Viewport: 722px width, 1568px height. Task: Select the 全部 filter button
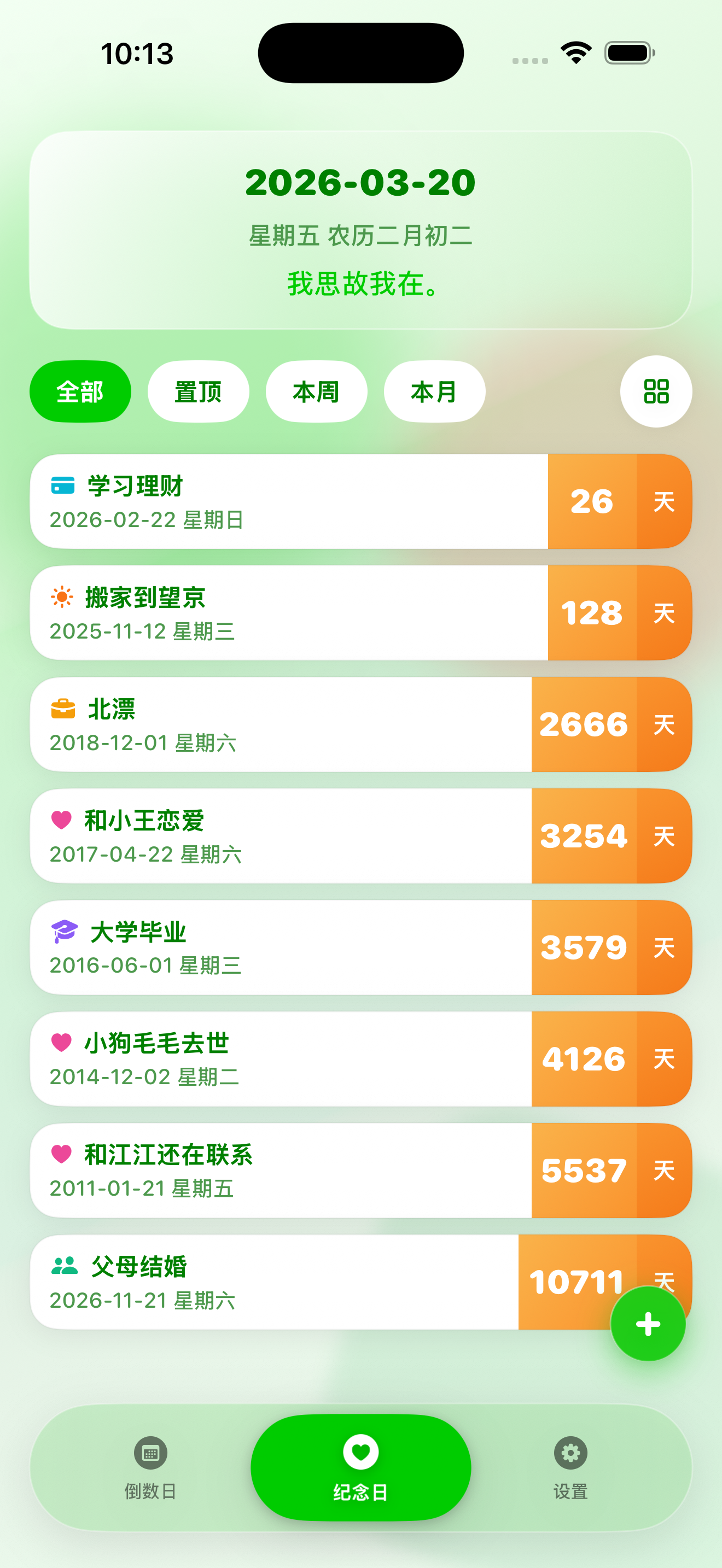(x=80, y=391)
